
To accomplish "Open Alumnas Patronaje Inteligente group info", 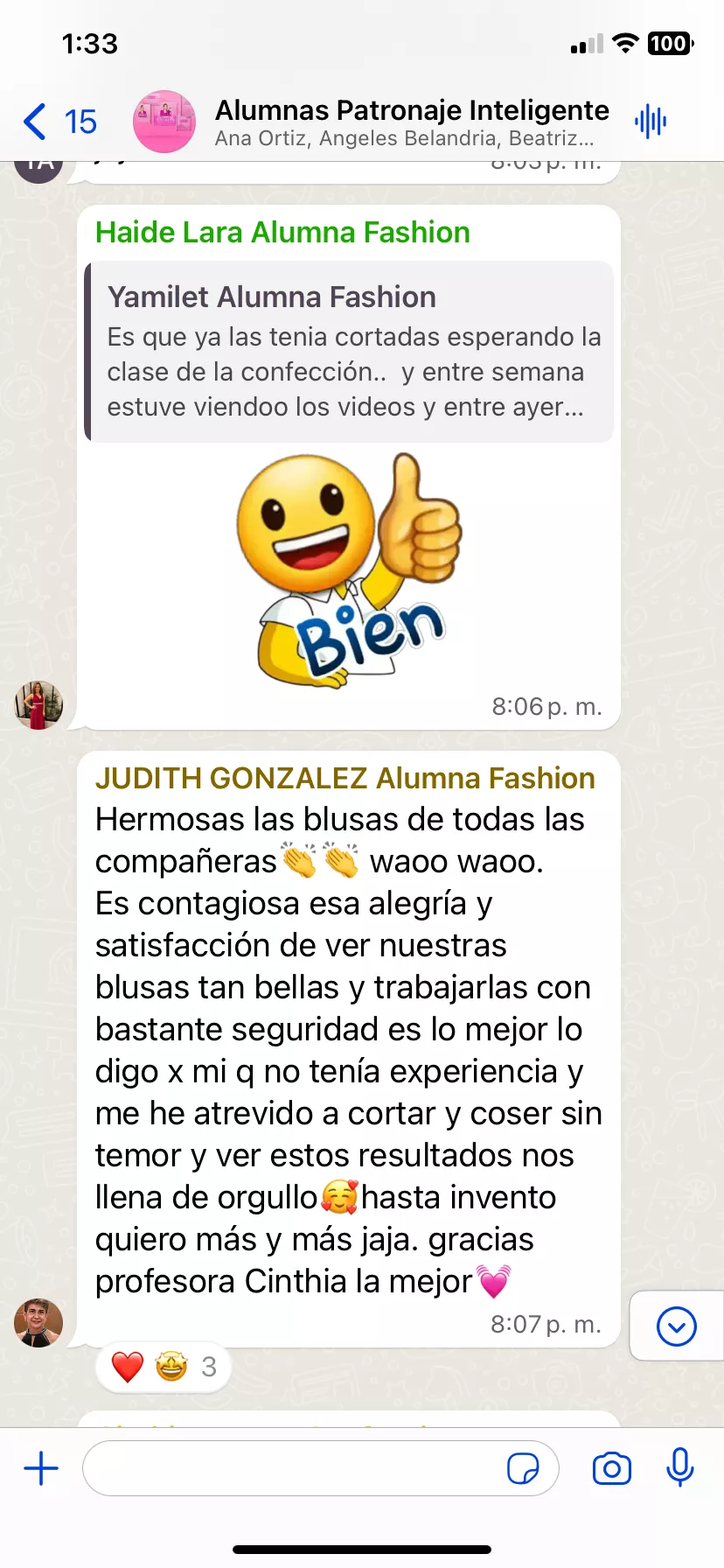I will pos(411,122).
